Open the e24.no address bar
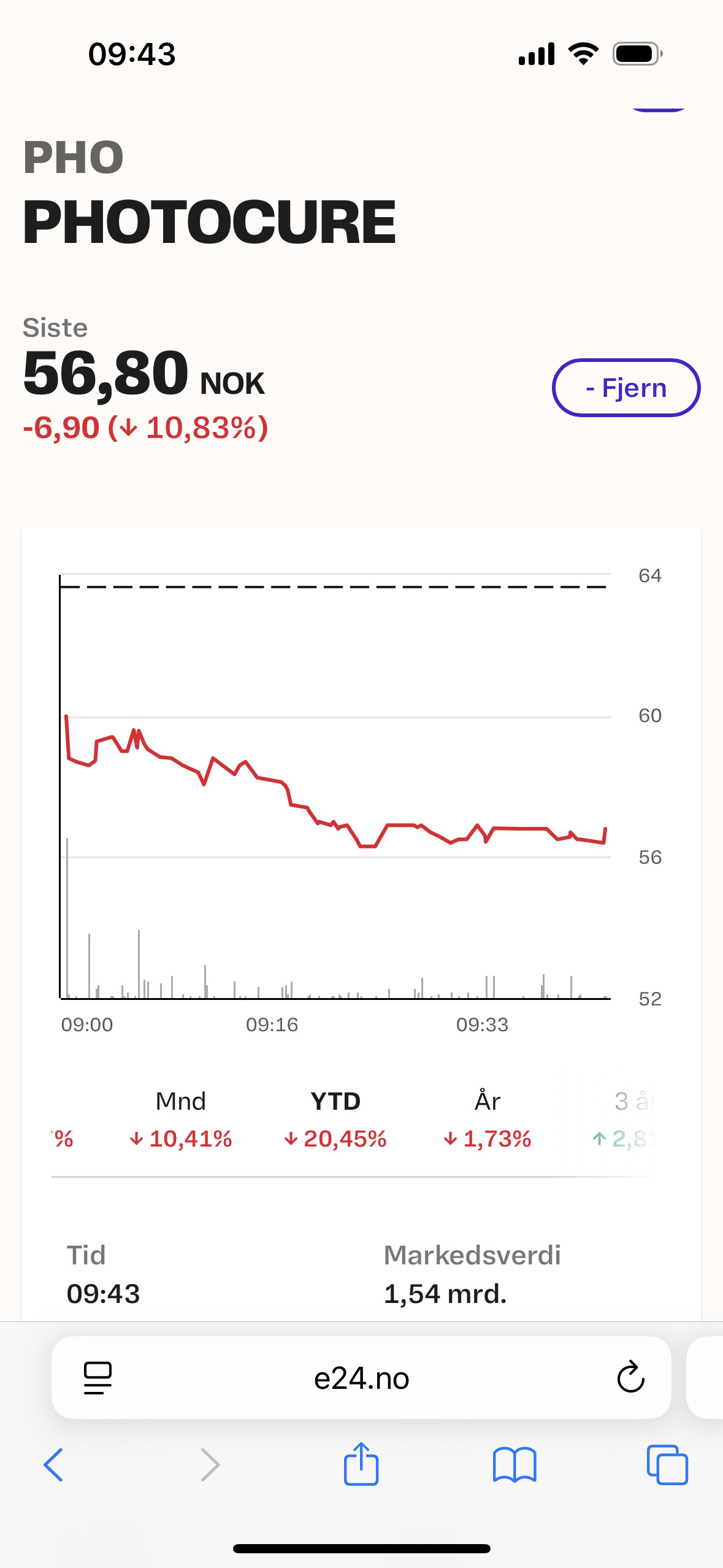This screenshot has height=1568, width=723. (361, 1378)
